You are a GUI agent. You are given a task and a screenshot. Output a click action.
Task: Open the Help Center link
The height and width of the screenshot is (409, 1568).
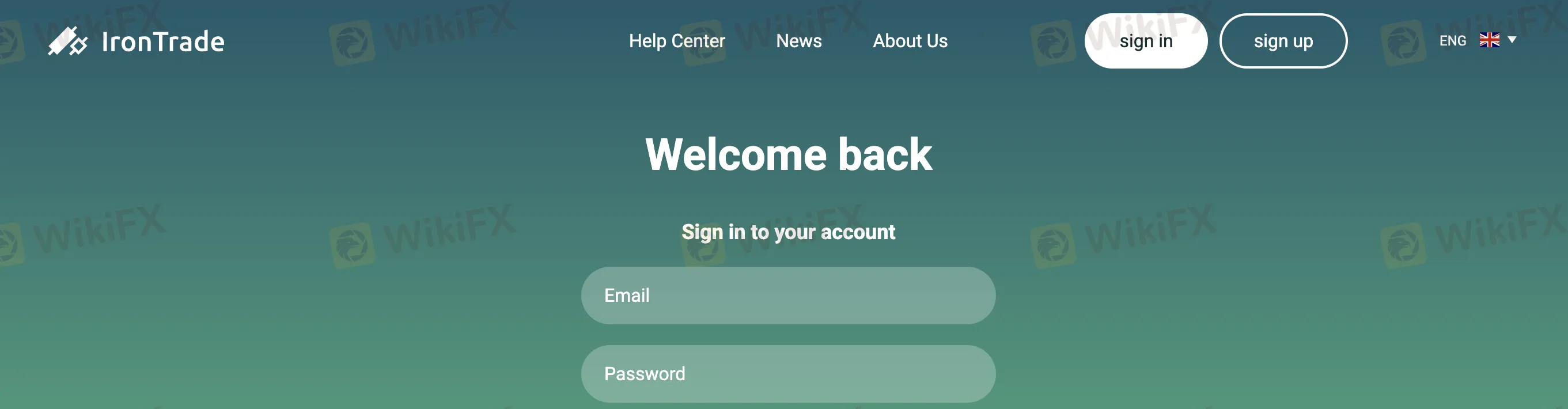[676, 41]
